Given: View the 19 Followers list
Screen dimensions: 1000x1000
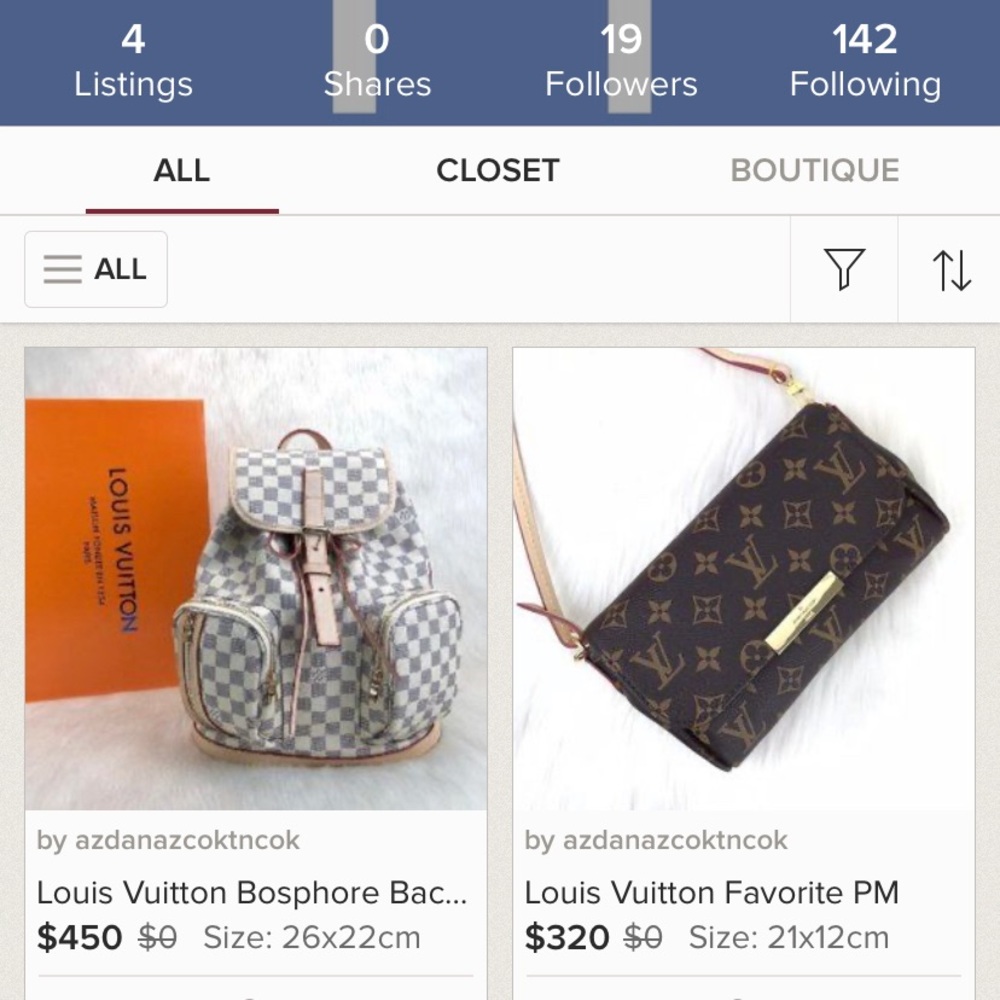Looking at the screenshot, I should click(621, 62).
